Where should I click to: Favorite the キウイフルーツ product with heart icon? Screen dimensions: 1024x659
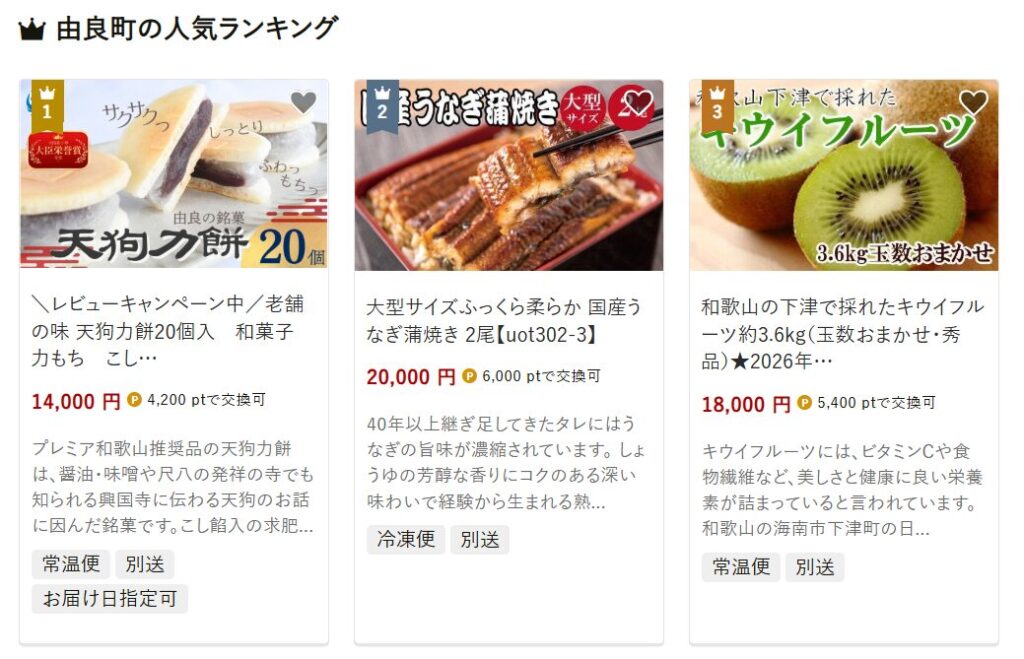(973, 101)
